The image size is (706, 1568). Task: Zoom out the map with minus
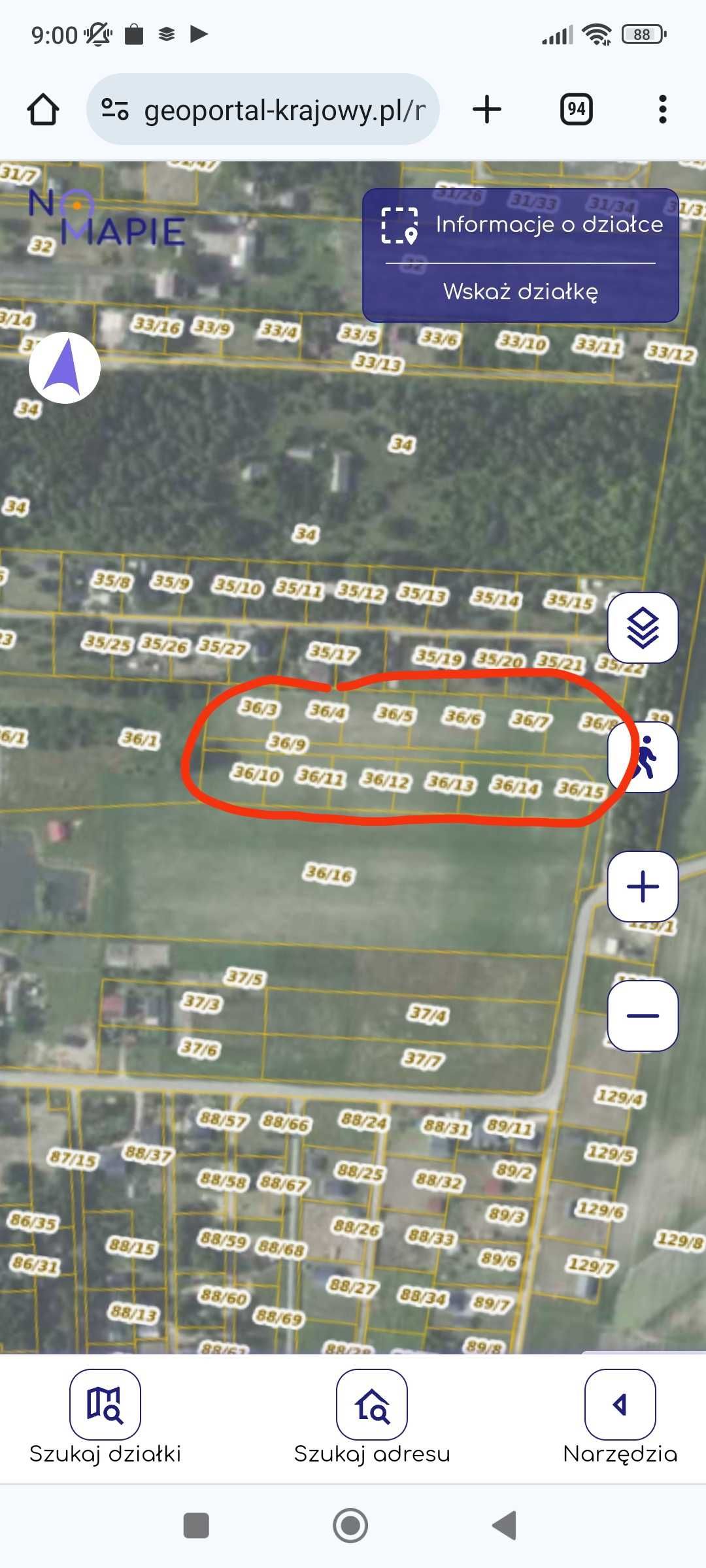643,1016
